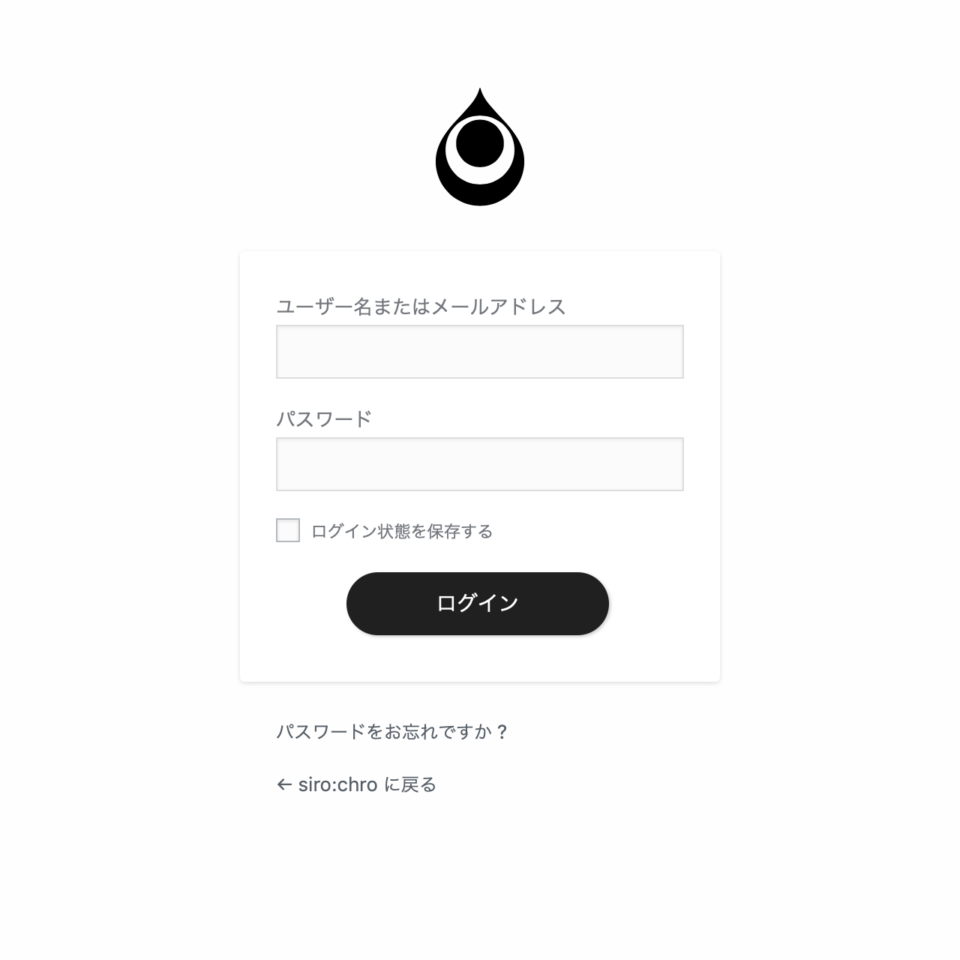960x960 pixels.
Task: Open the droplet logo link above the form
Action: click(x=480, y=148)
